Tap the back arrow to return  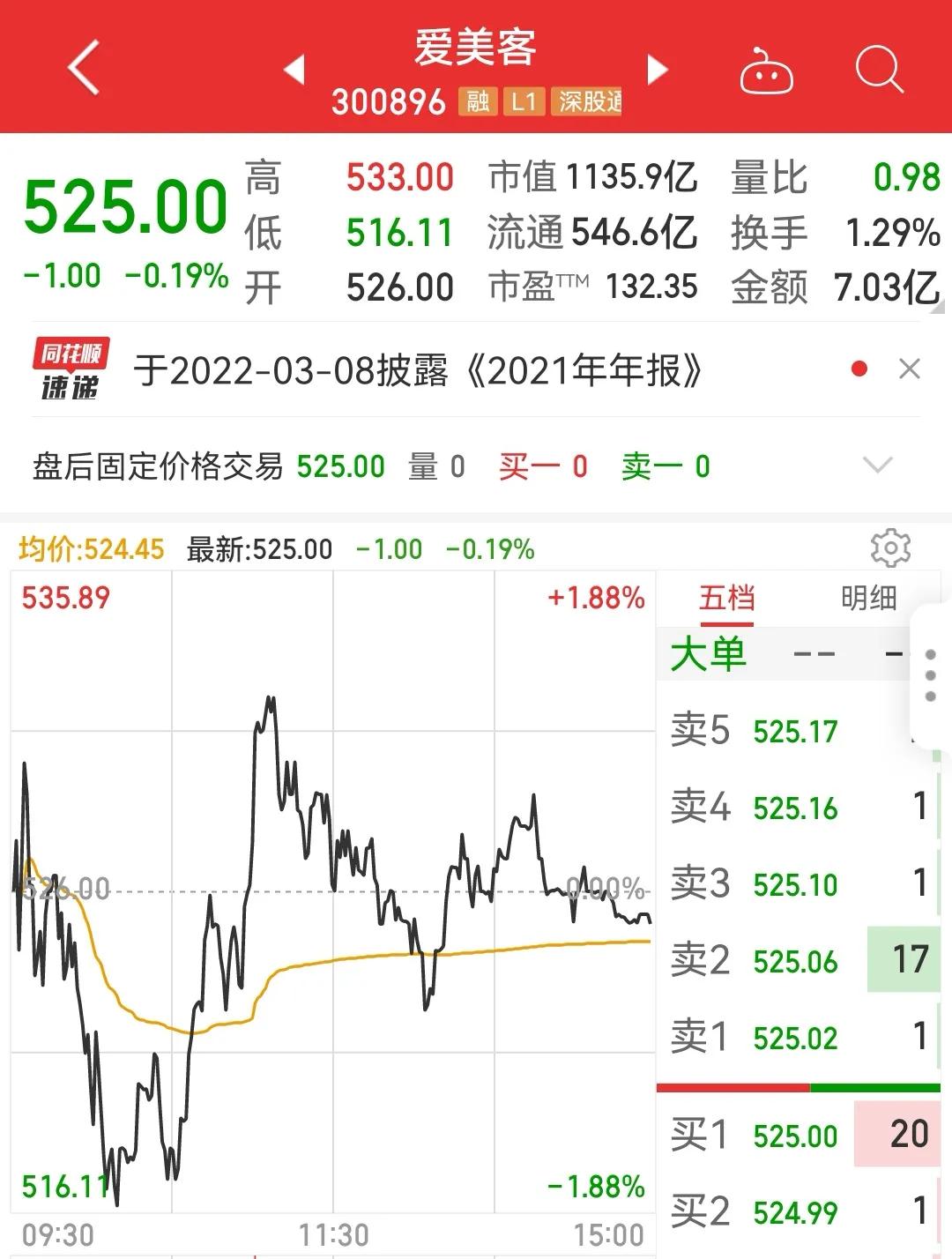click(84, 68)
